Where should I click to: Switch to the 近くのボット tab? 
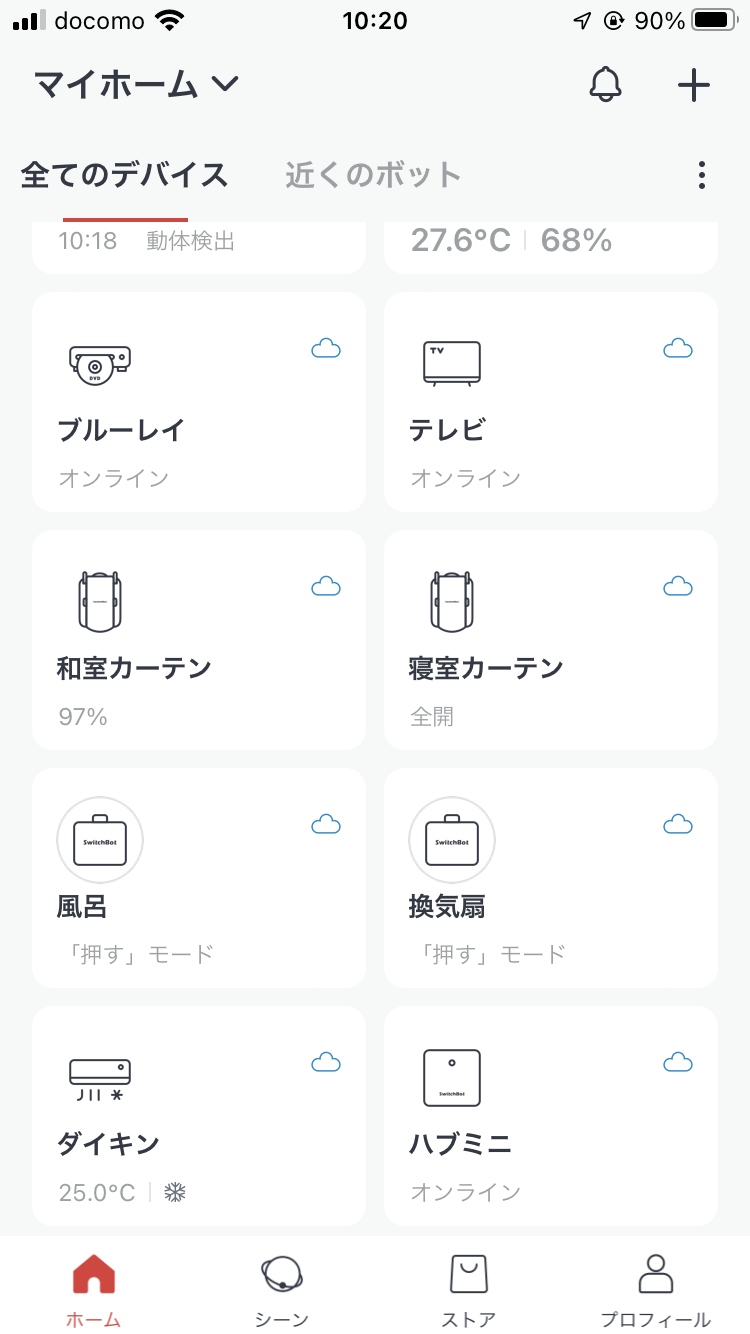(x=373, y=175)
